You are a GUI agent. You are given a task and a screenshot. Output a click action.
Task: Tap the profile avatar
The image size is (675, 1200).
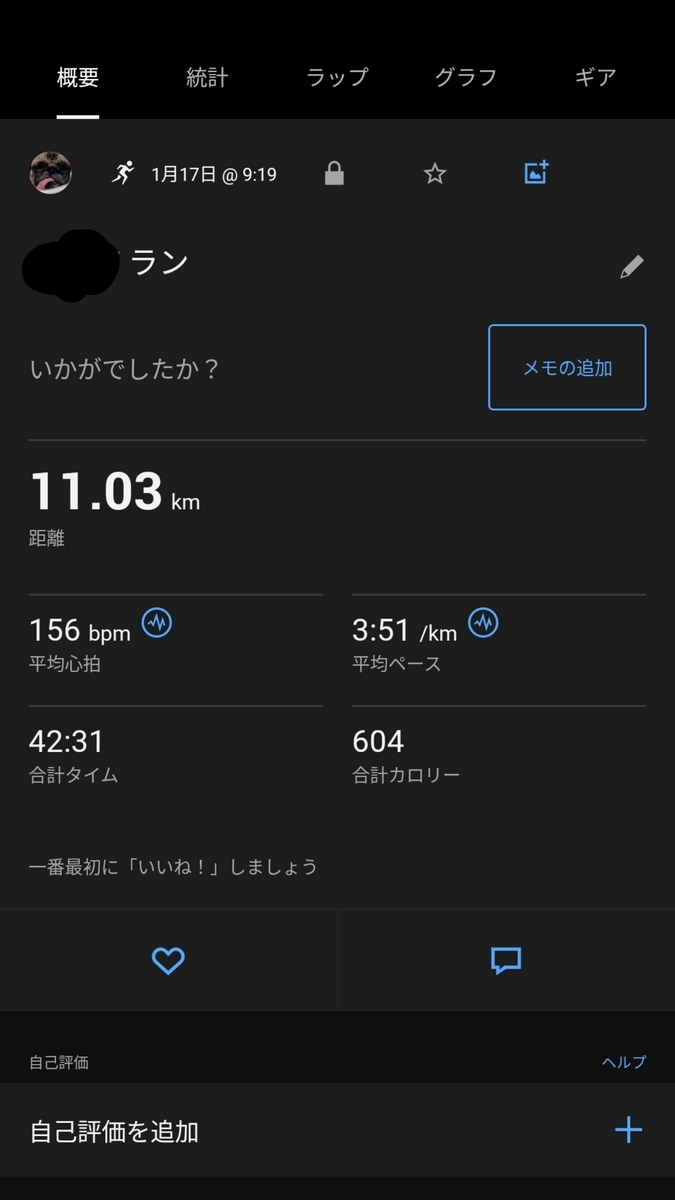[50, 173]
